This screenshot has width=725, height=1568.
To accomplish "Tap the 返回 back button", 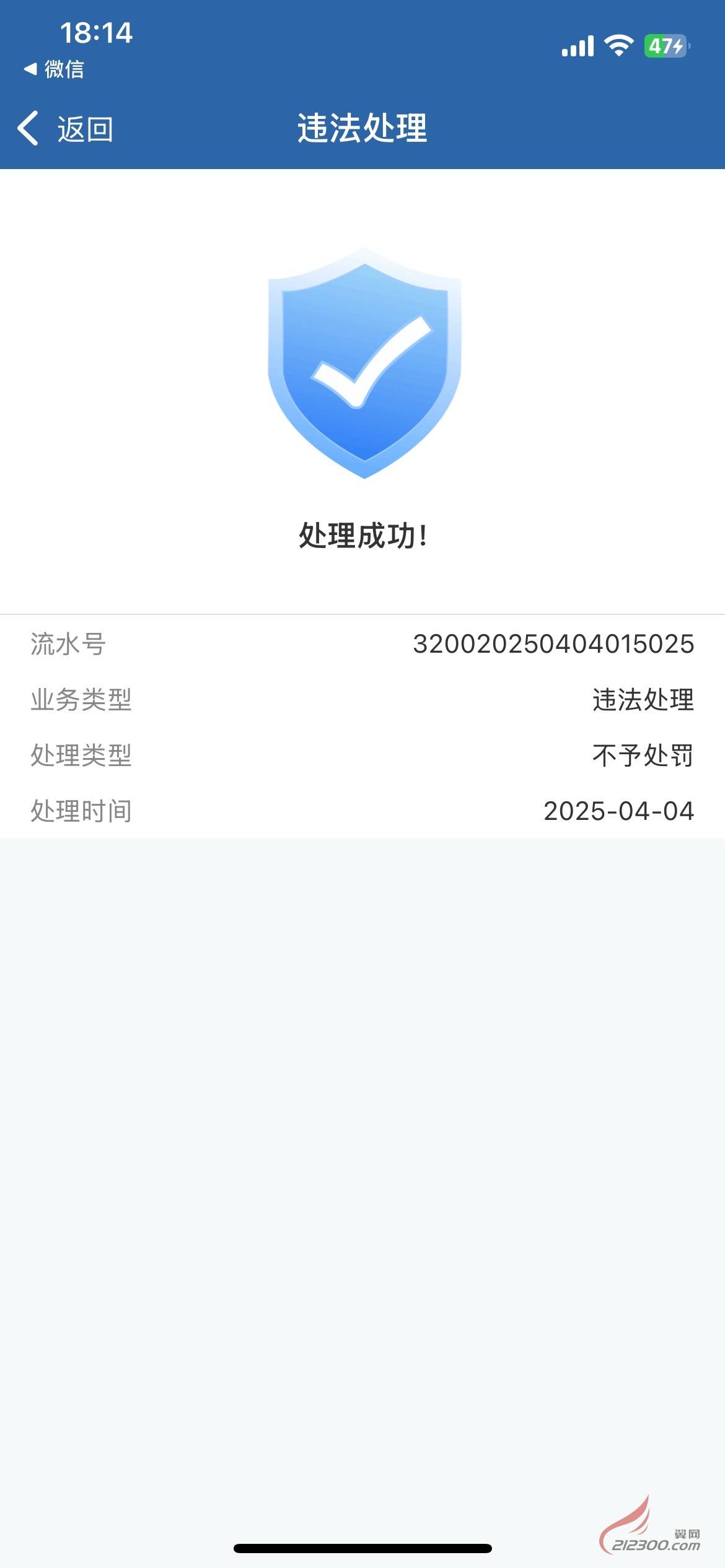I will (x=65, y=129).
